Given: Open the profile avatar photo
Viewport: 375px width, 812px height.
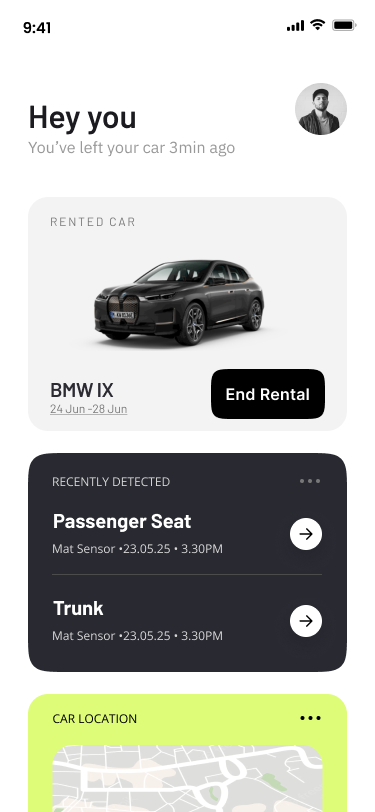Looking at the screenshot, I should (321, 109).
